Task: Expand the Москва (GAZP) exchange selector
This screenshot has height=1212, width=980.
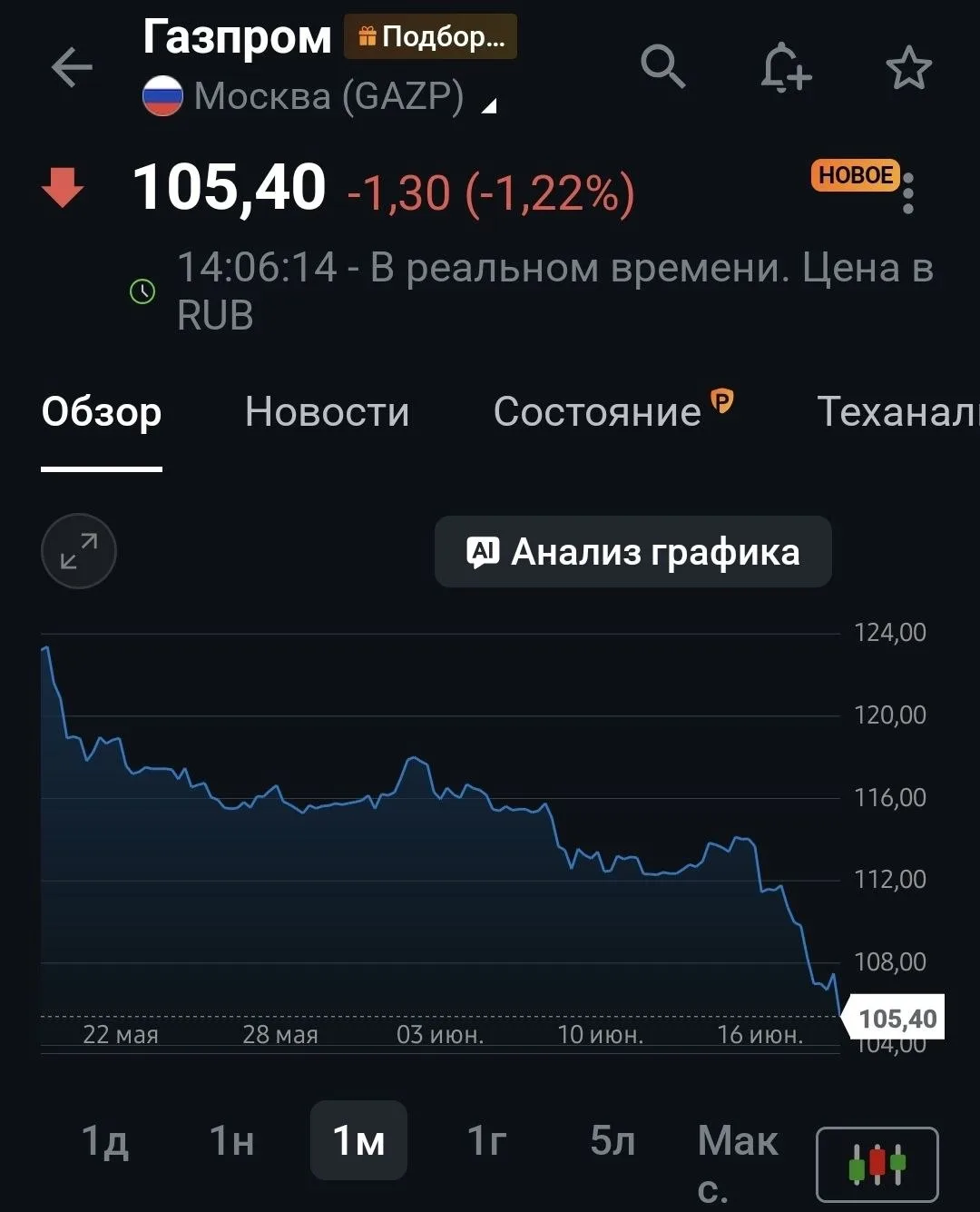Action: (x=320, y=96)
